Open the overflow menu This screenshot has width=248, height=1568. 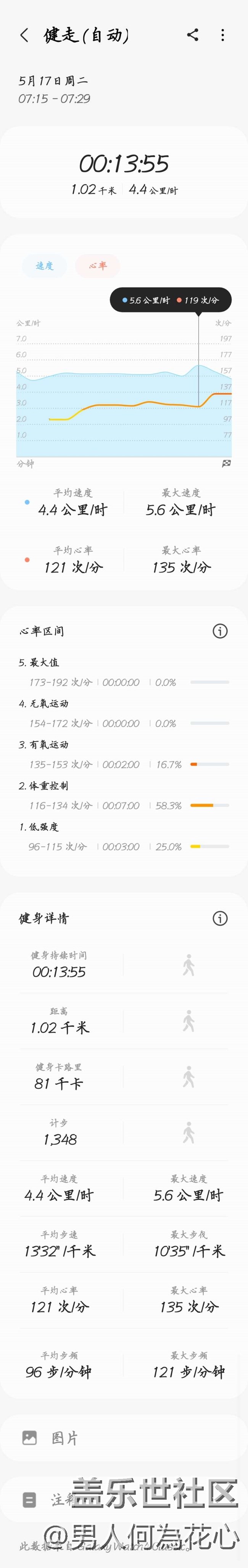223,35
